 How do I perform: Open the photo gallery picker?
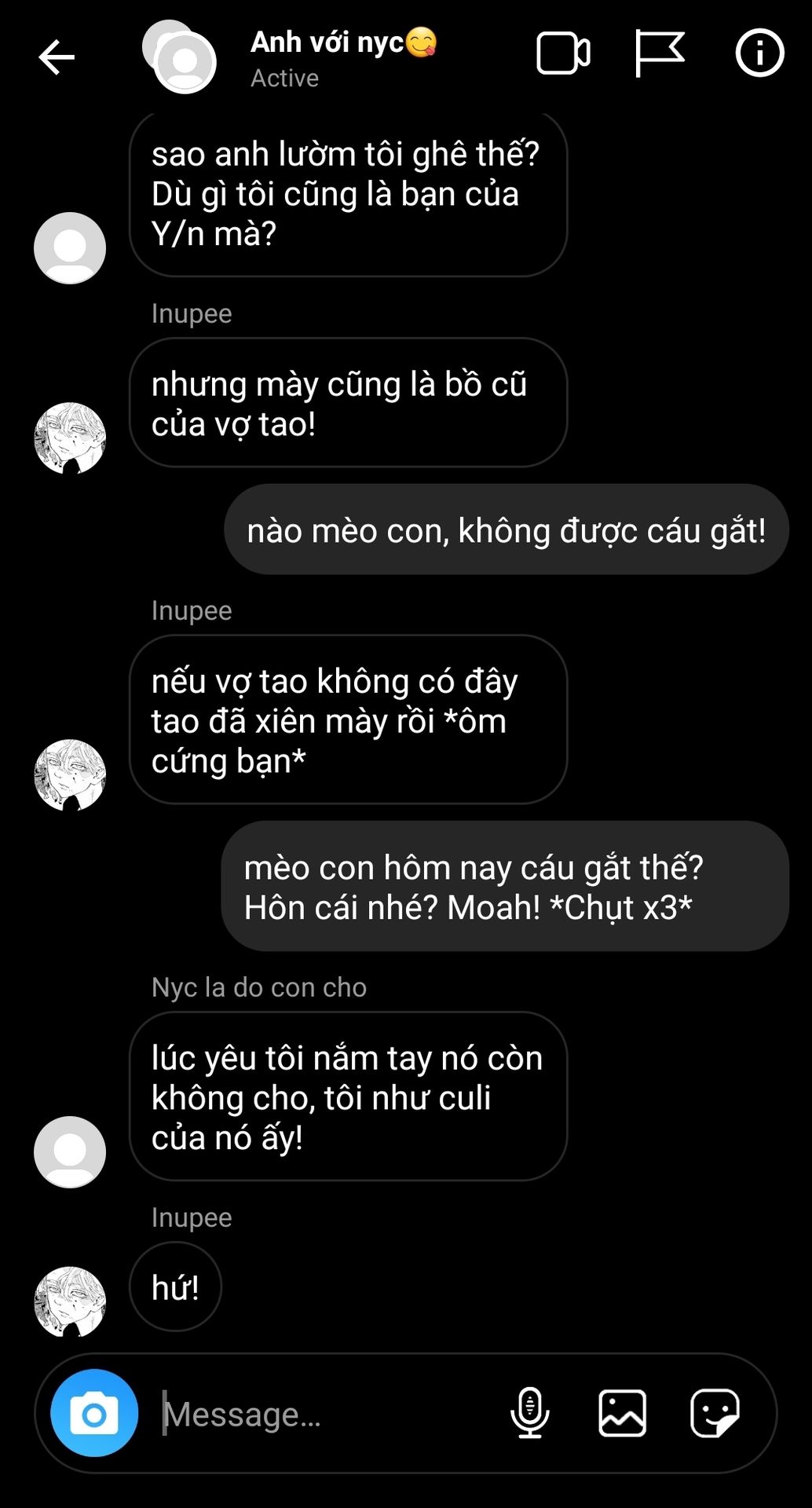pos(622,1412)
